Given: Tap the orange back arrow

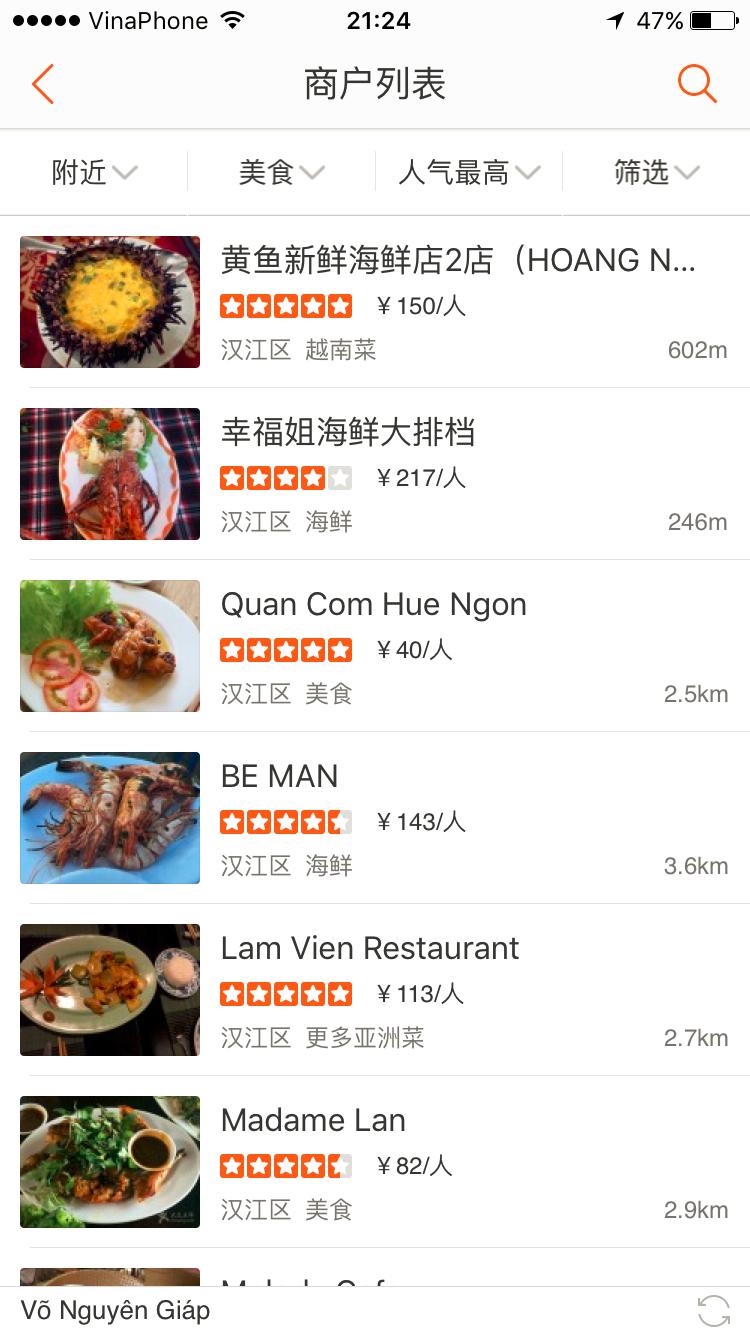Looking at the screenshot, I should tap(42, 84).
